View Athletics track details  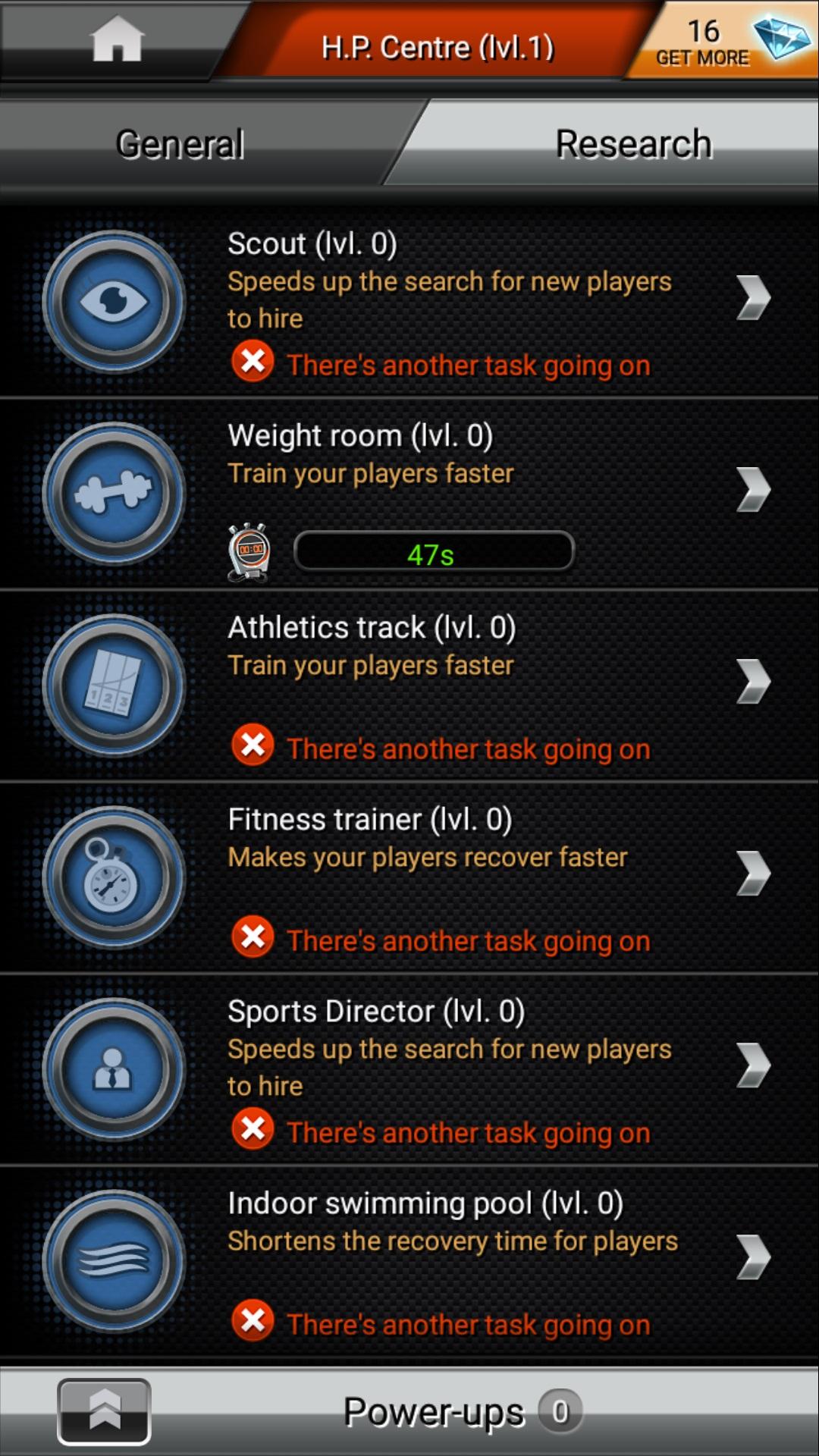(x=409, y=686)
